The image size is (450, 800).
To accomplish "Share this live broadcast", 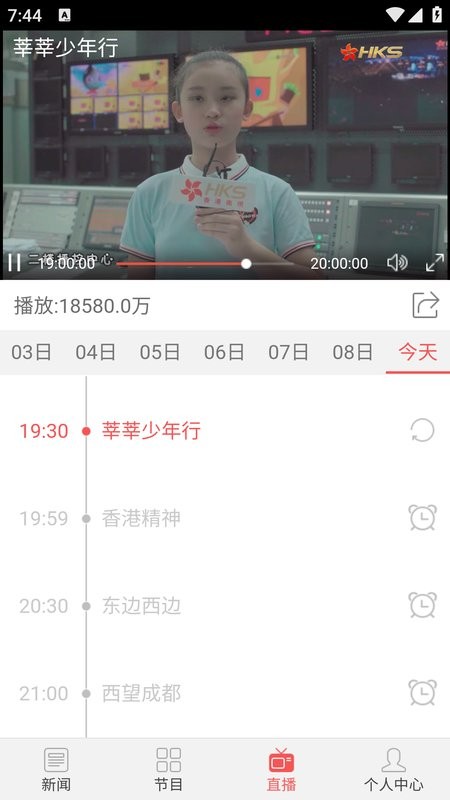I will tap(426, 305).
